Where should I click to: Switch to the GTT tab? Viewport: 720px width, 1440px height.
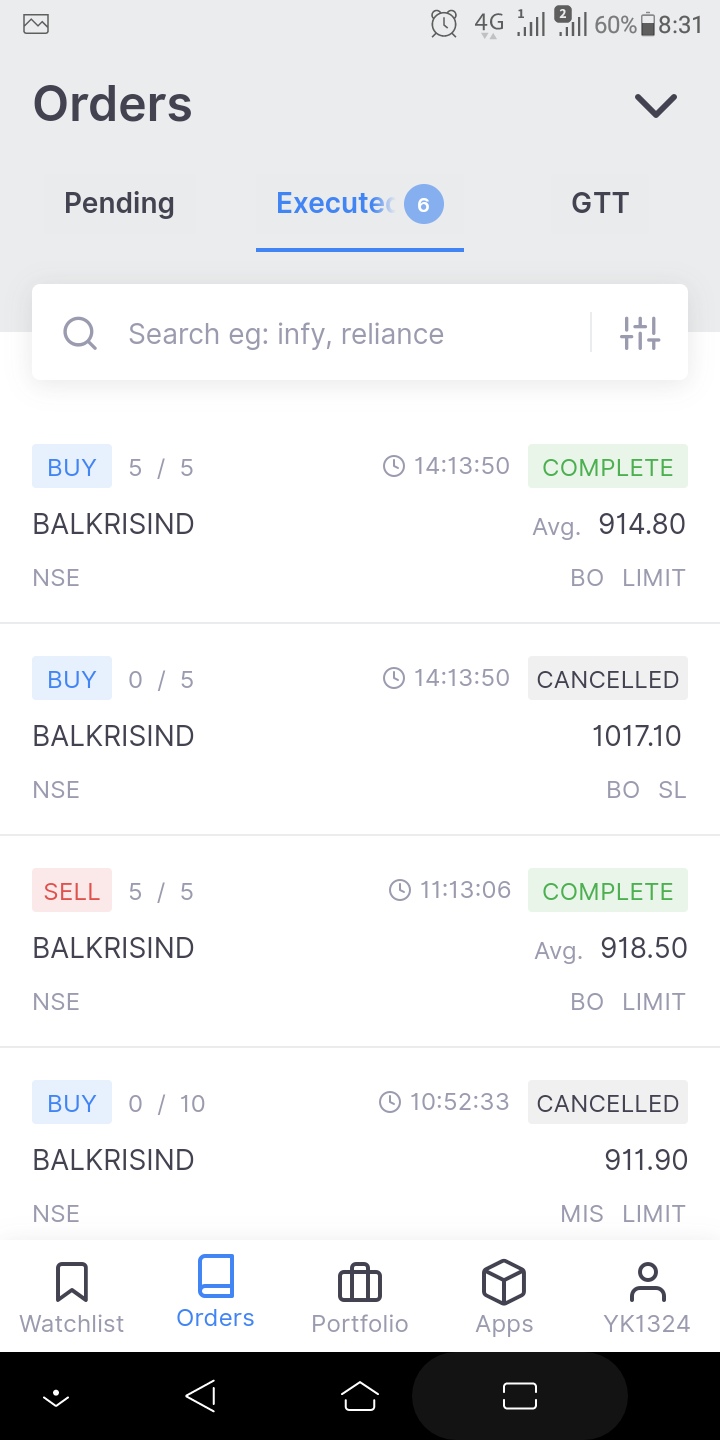(x=599, y=204)
